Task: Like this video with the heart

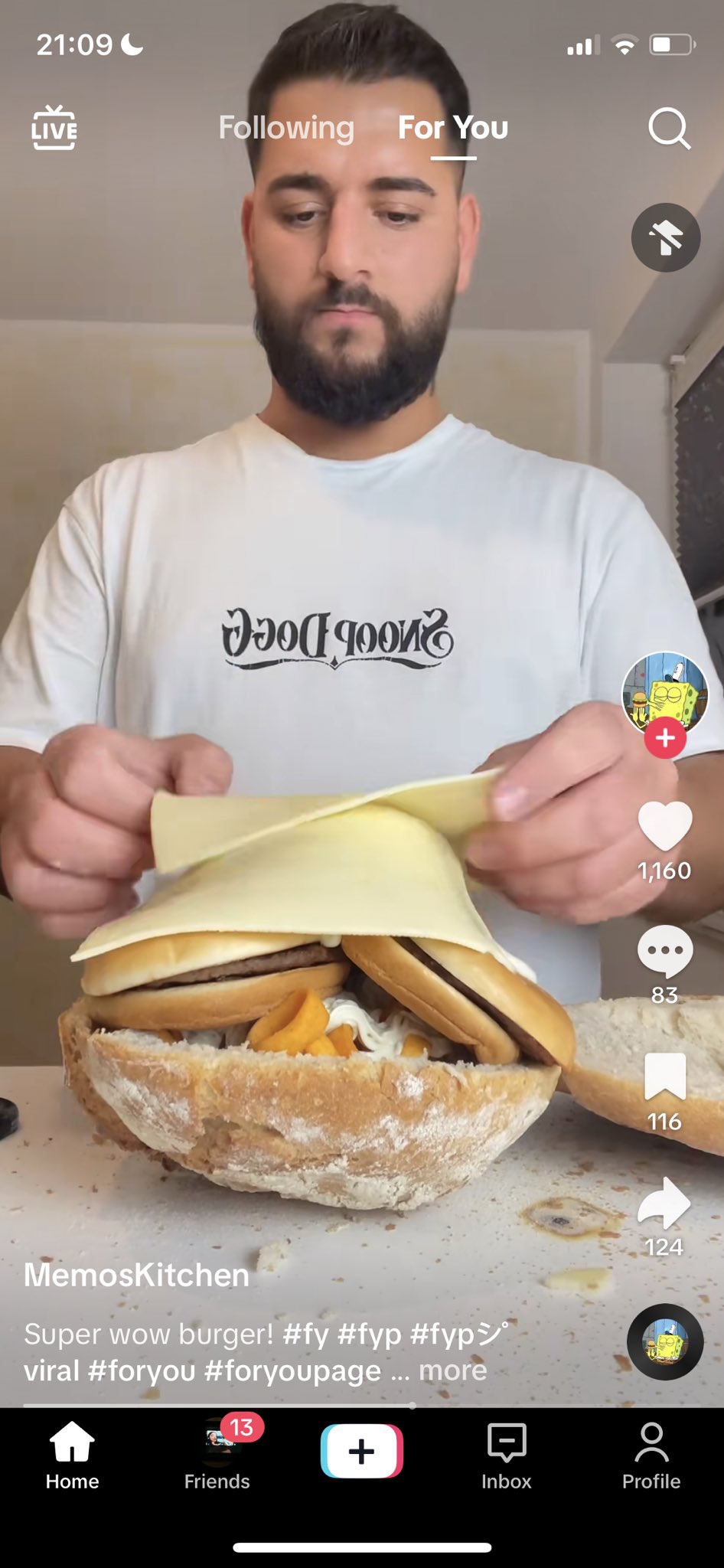Action: pos(664,827)
